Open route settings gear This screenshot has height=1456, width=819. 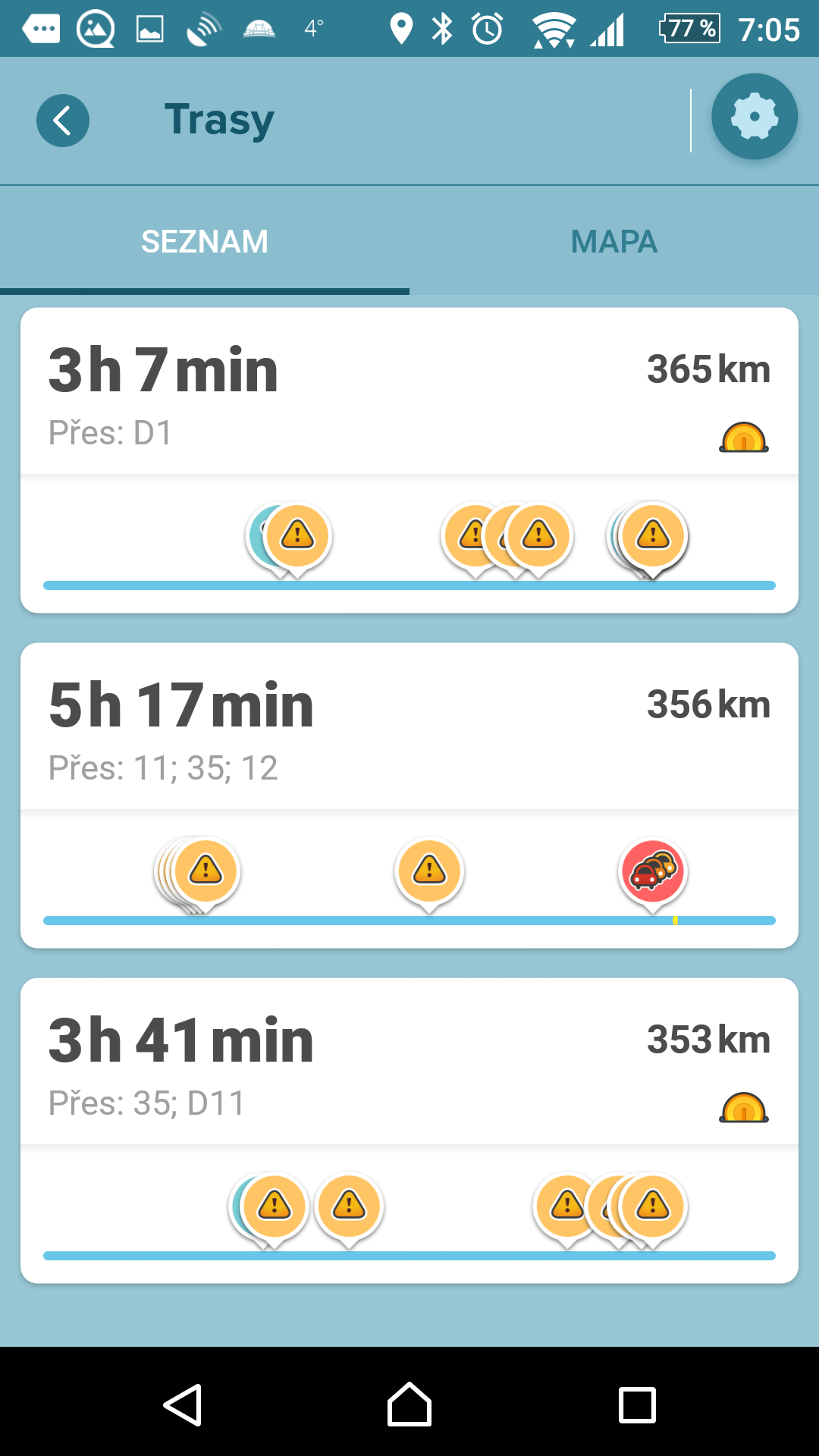(x=754, y=117)
